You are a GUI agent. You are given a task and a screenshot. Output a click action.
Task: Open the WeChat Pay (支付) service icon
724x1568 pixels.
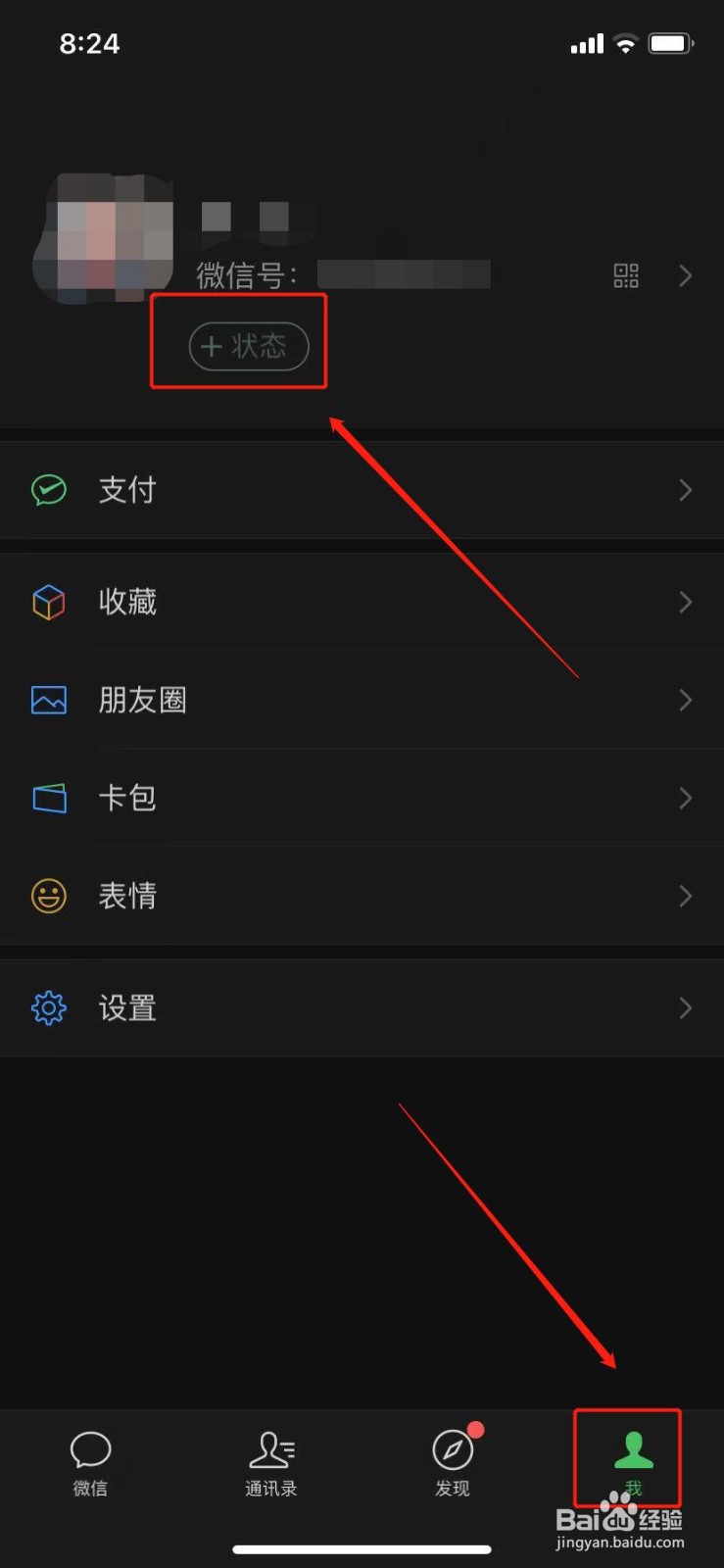[49, 490]
